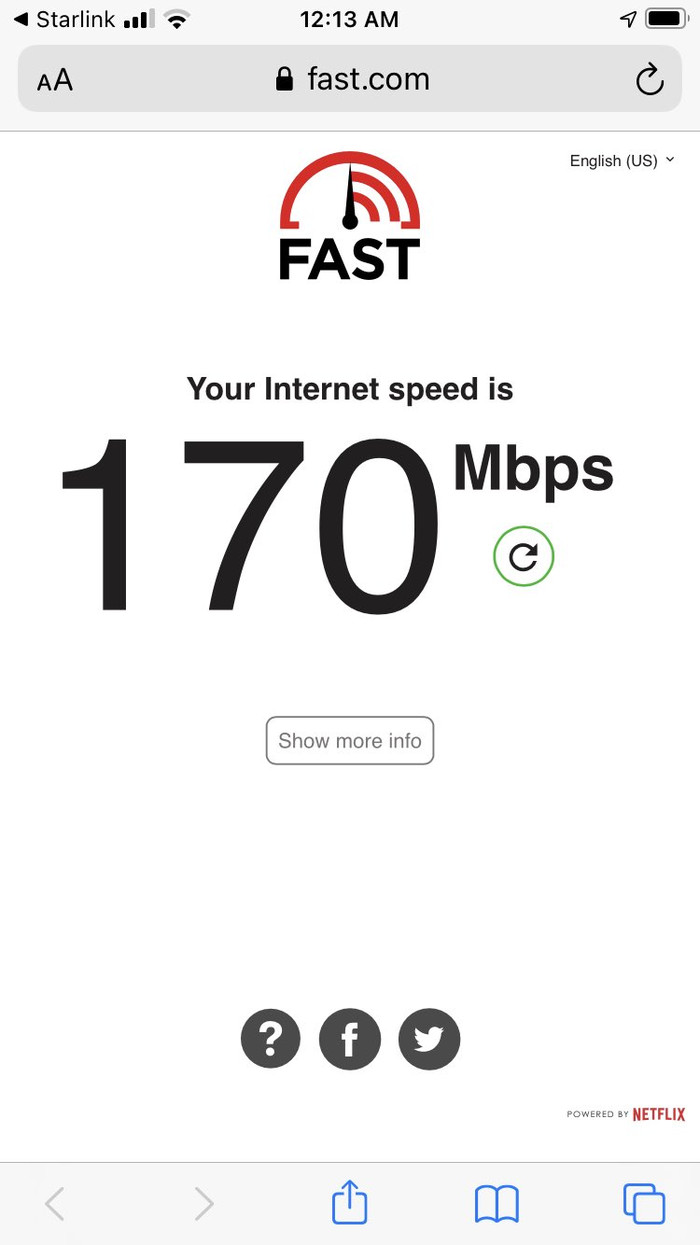Go back to the previous page
This screenshot has height=1245, width=700.
[x=56, y=1203]
